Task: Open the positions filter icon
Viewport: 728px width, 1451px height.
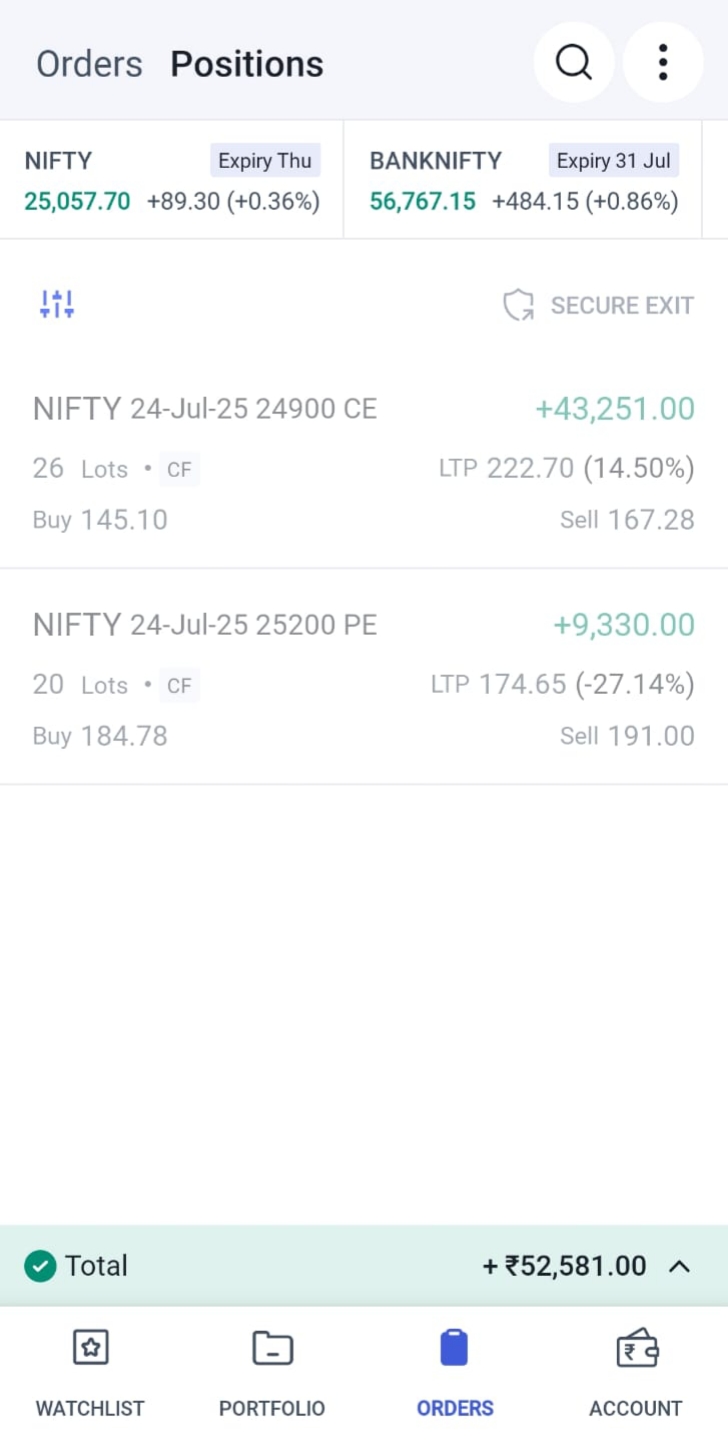Action: coord(57,304)
